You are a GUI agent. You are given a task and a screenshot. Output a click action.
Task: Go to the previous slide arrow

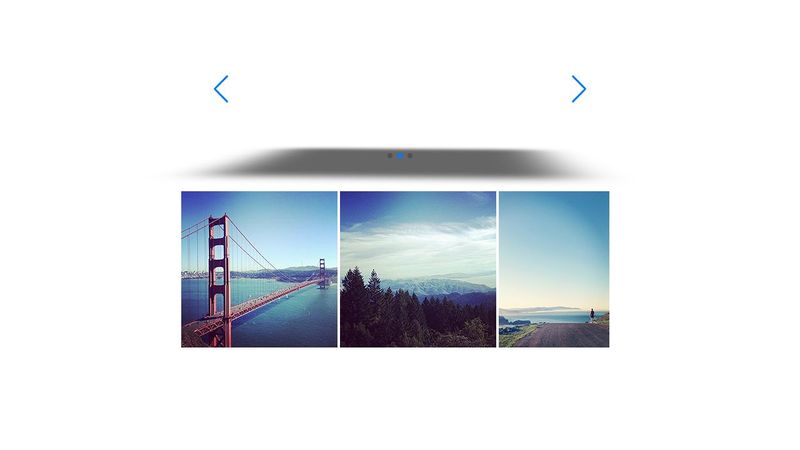(x=221, y=89)
